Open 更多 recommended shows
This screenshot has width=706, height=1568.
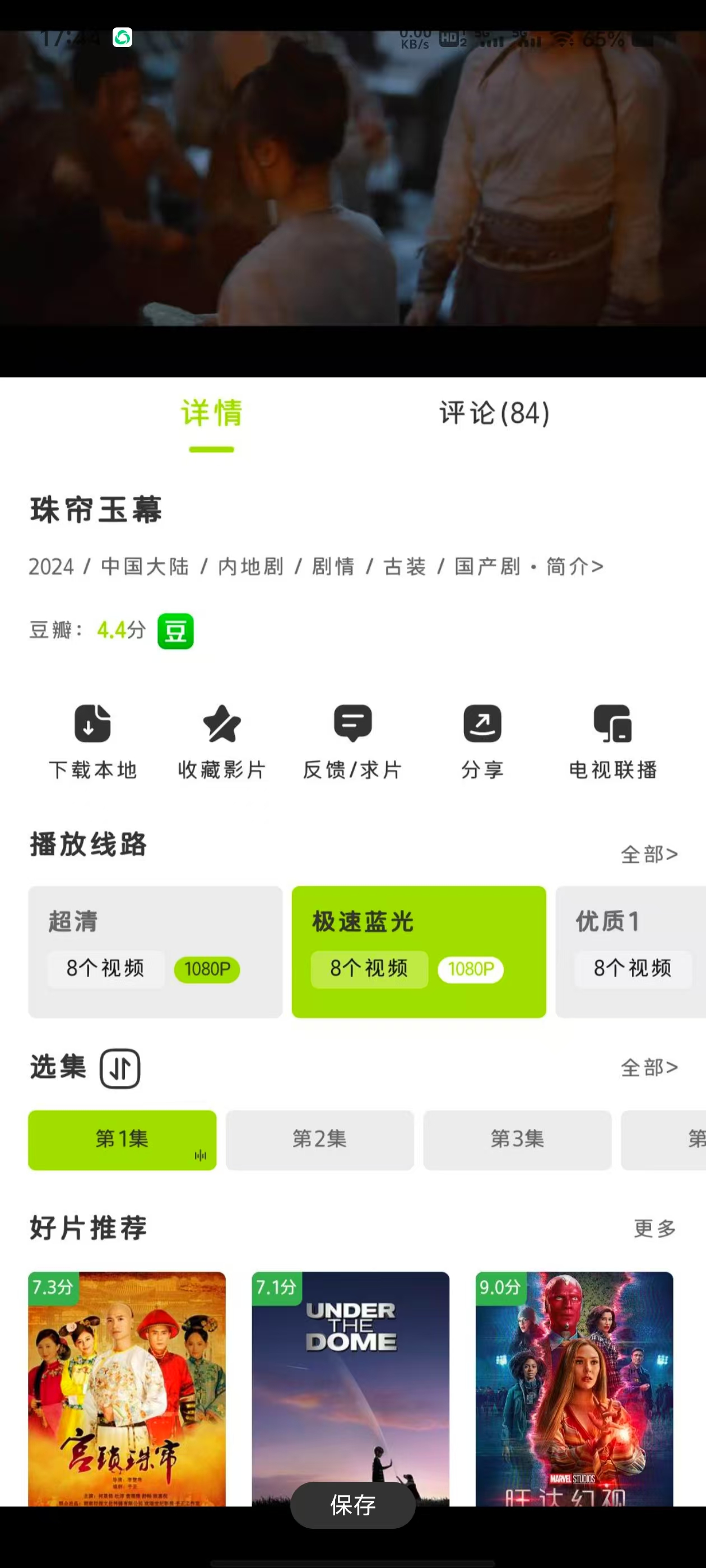(x=655, y=1228)
